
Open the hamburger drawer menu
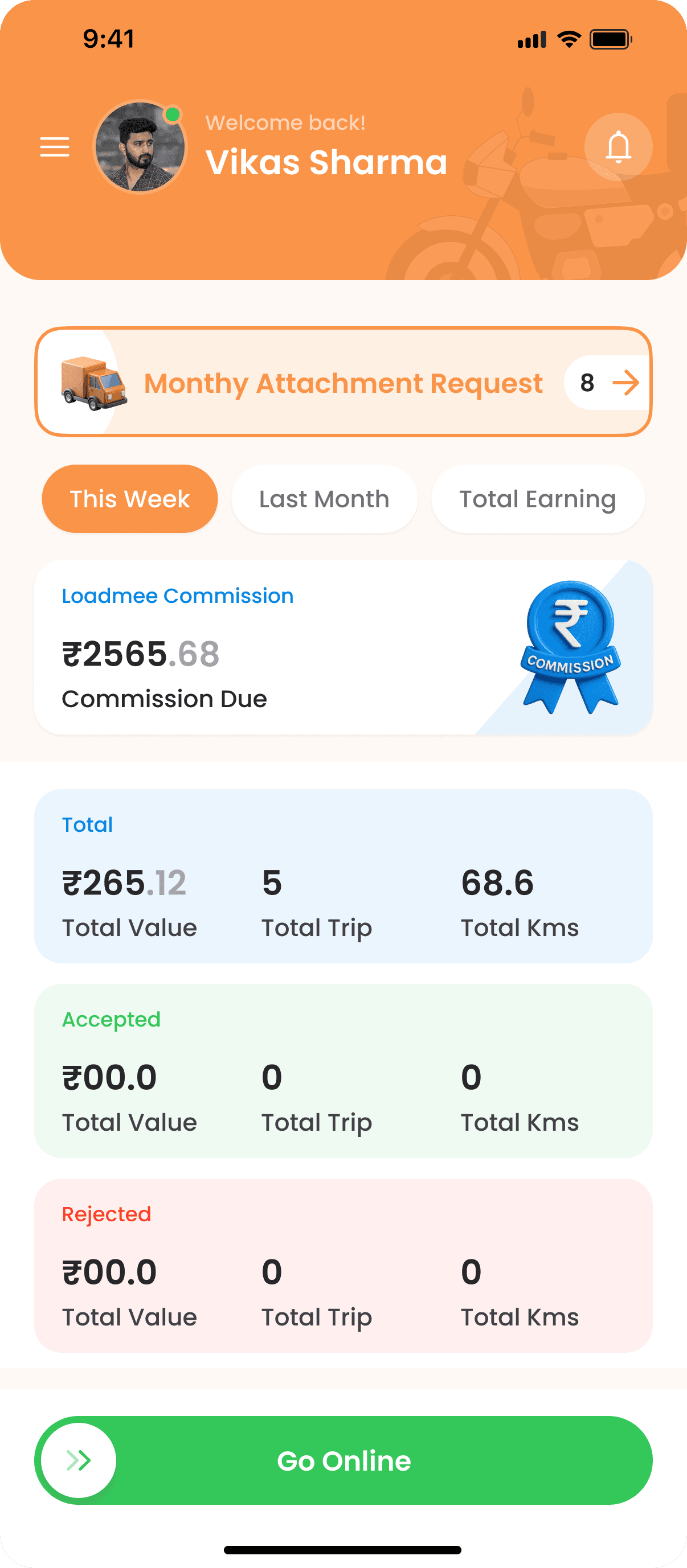click(55, 147)
